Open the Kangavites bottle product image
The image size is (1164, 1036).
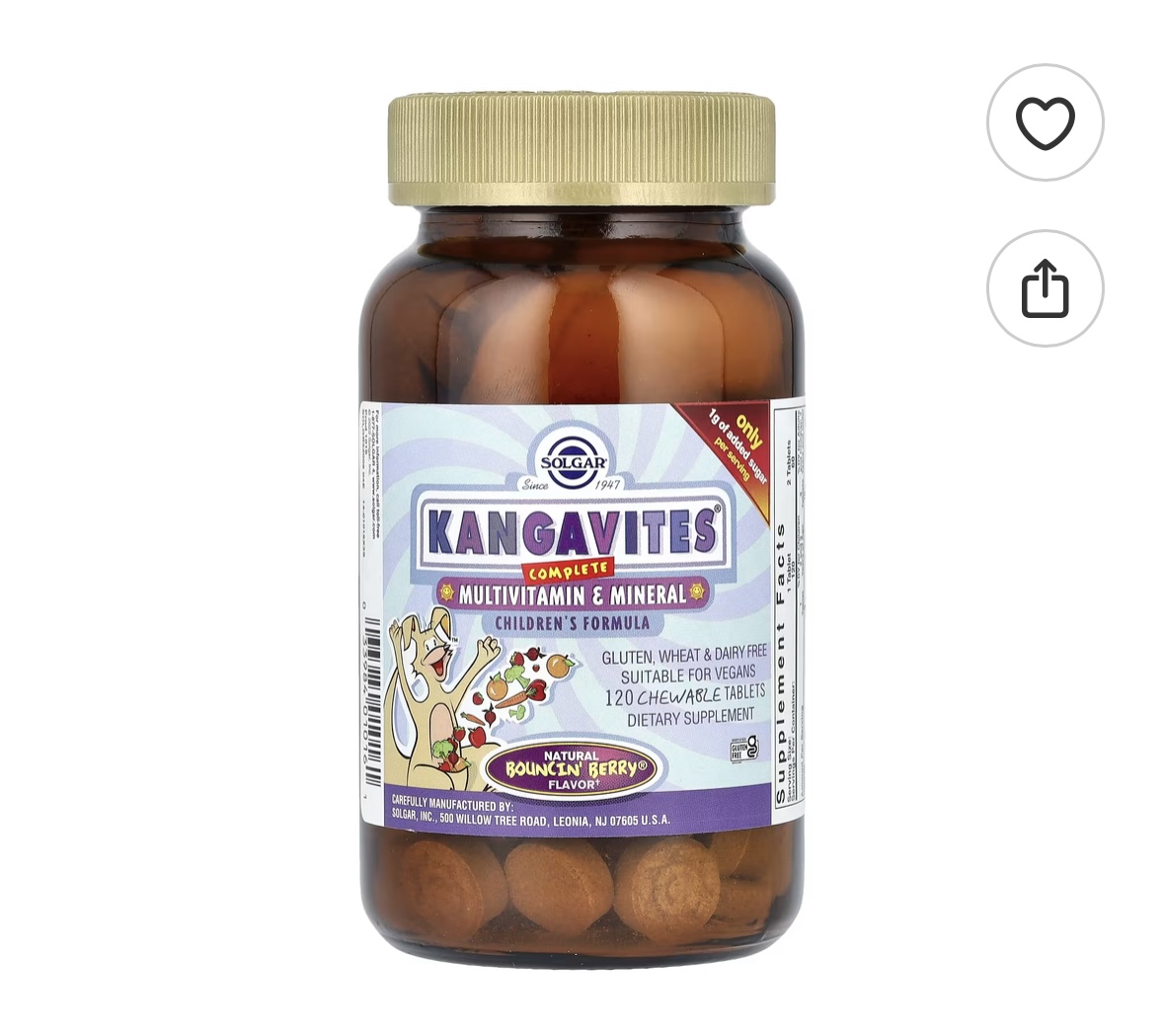coord(582,523)
